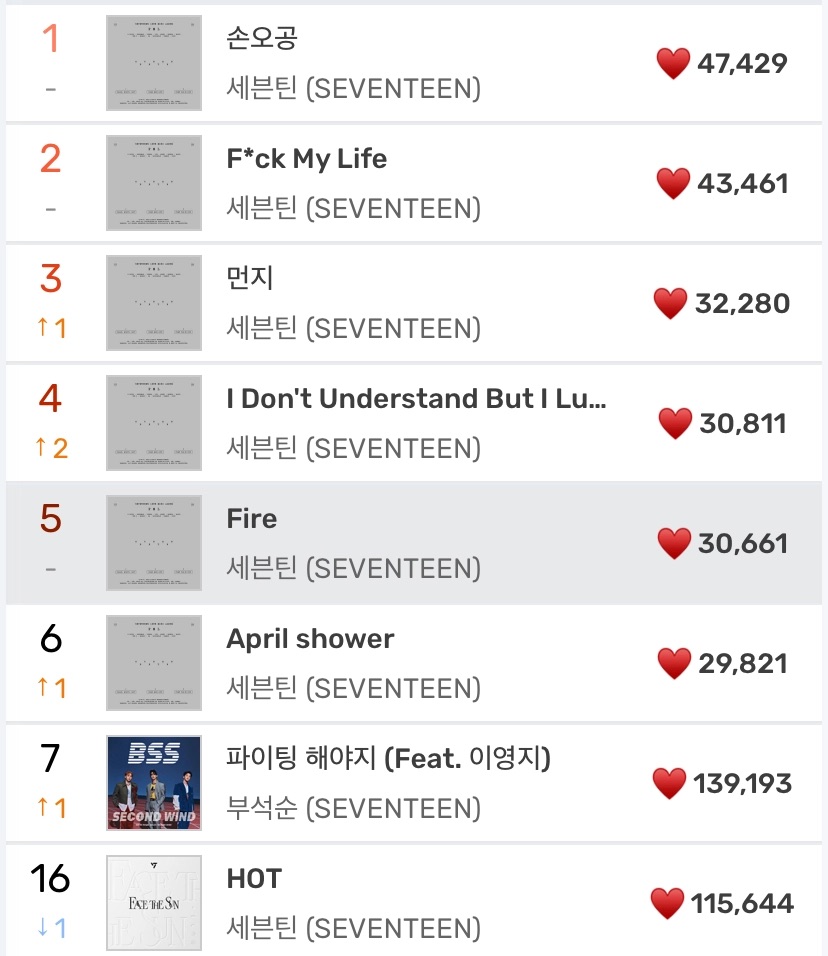The width and height of the screenshot is (828, 956).
Task: Open the HOT album cover thumbnail
Action: pos(153,902)
